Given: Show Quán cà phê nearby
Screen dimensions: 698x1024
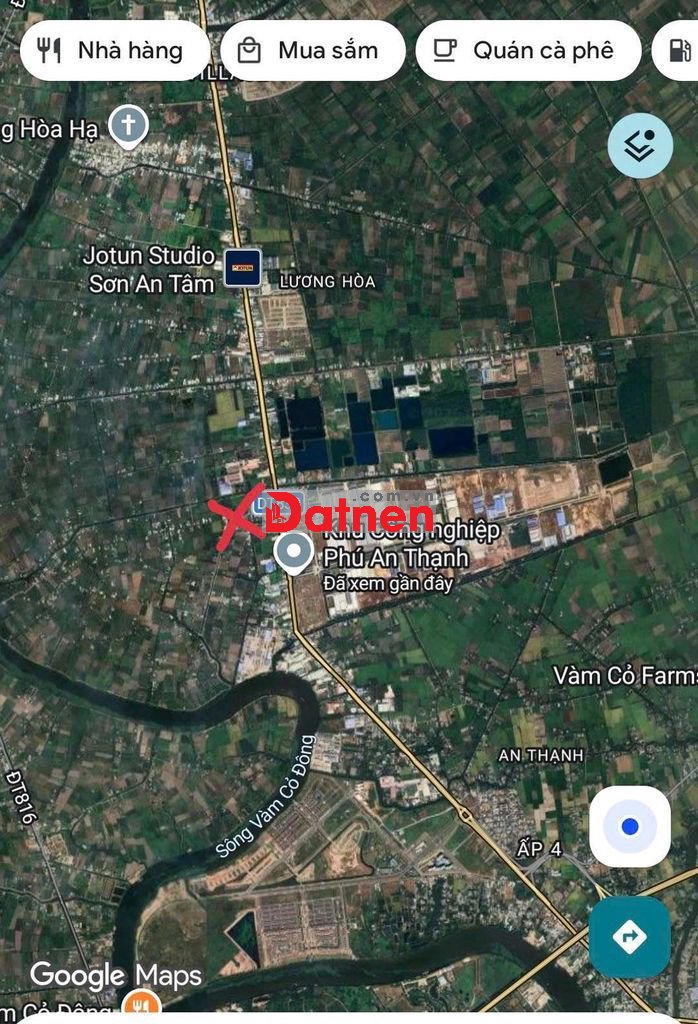Looking at the screenshot, I should point(527,51).
